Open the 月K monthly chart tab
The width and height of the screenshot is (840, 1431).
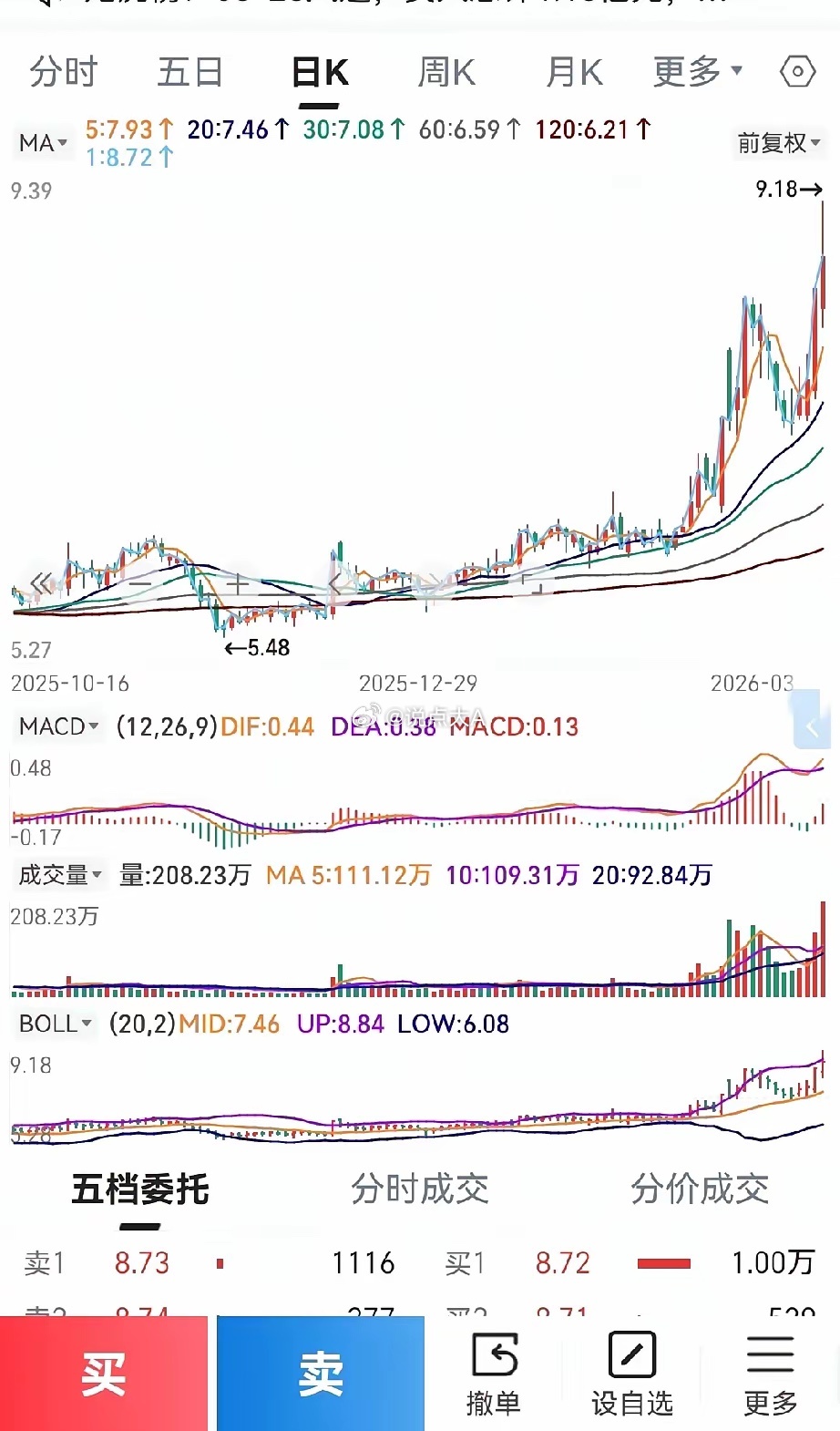coord(572,71)
